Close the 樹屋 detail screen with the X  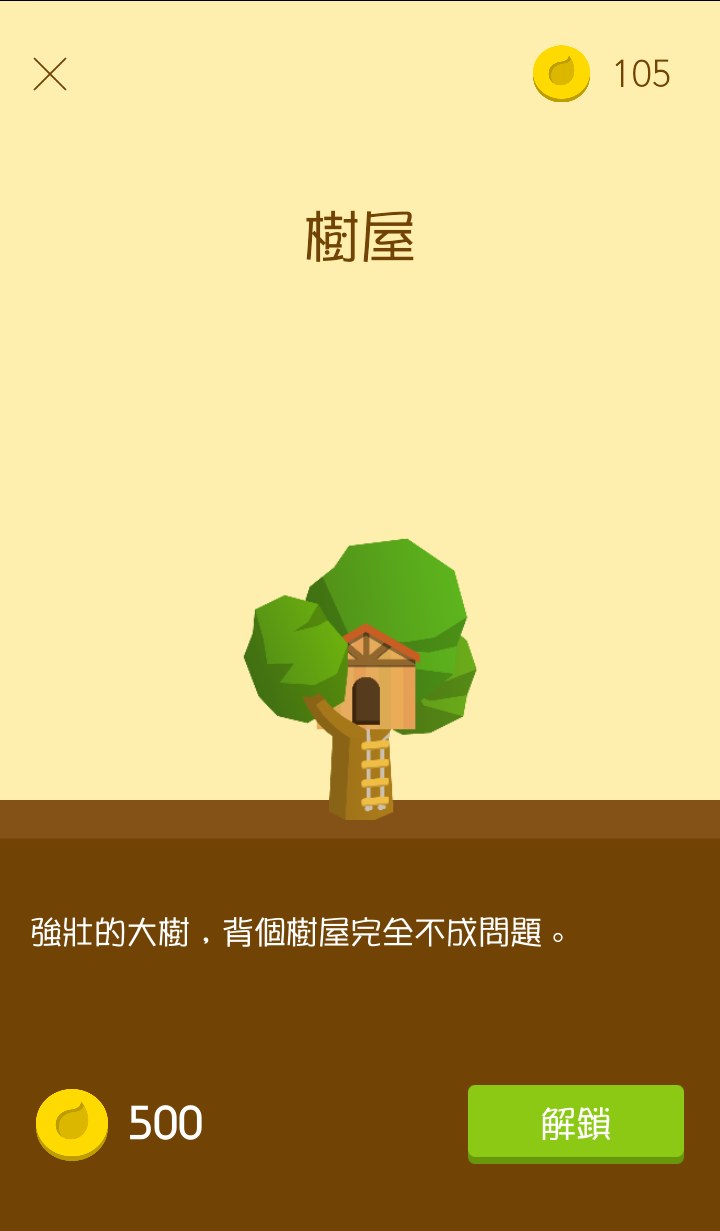pos(50,74)
